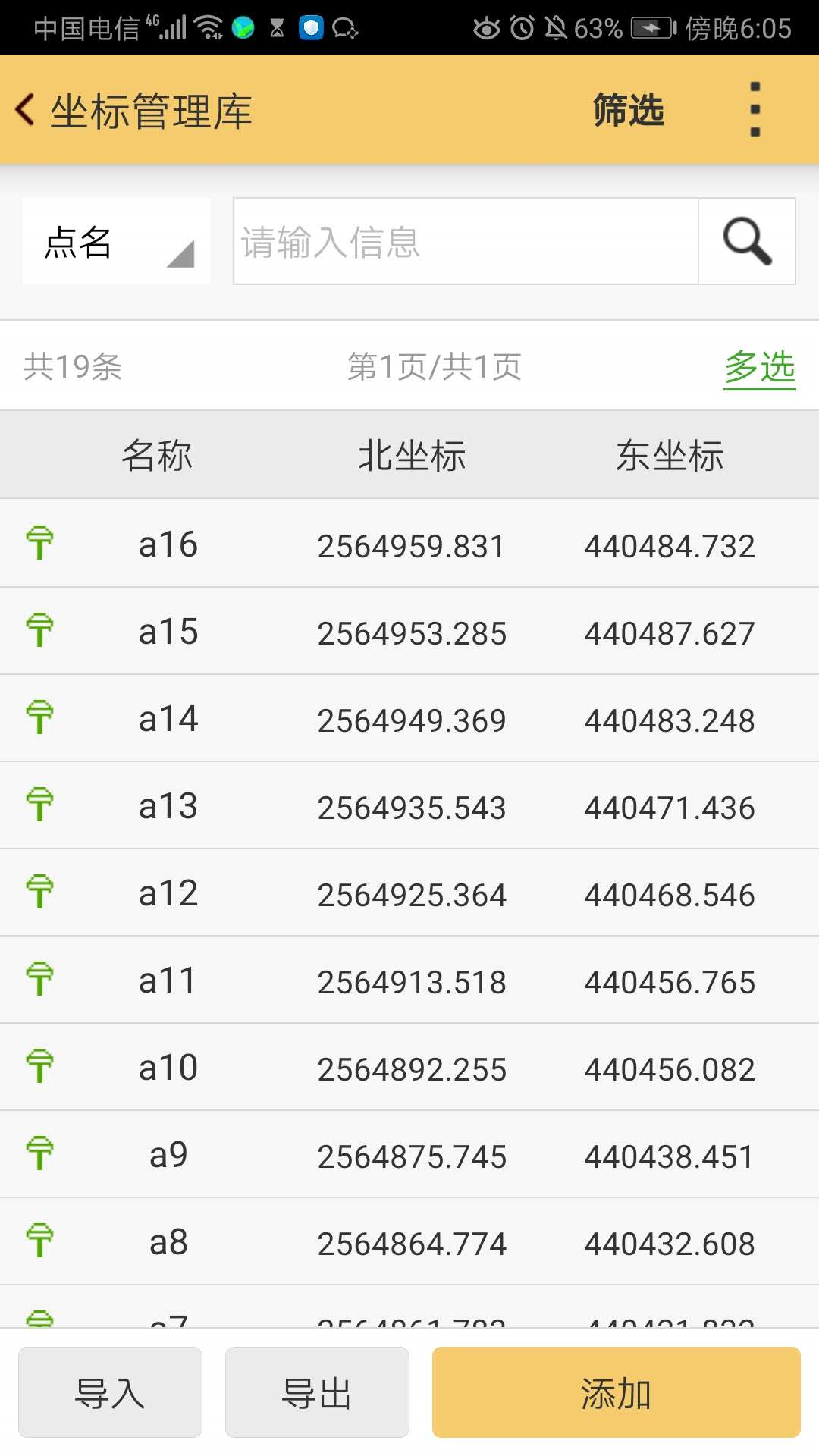Viewport: 819px width, 1456px height.
Task: Select the point marker icon for a8
Action: coord(41,1241)
